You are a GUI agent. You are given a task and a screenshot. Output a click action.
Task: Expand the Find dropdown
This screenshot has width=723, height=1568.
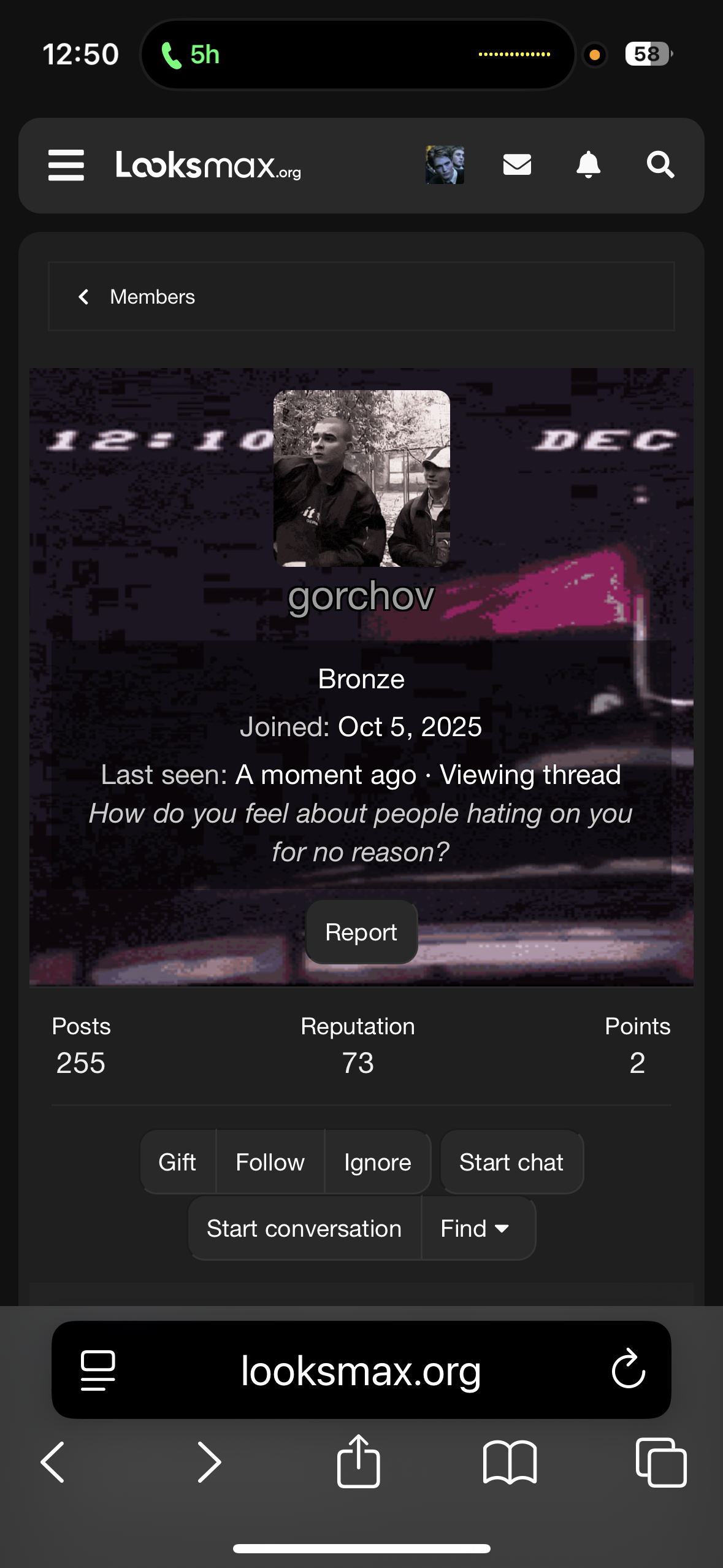pyautogui.click(x=476, y=1228)
